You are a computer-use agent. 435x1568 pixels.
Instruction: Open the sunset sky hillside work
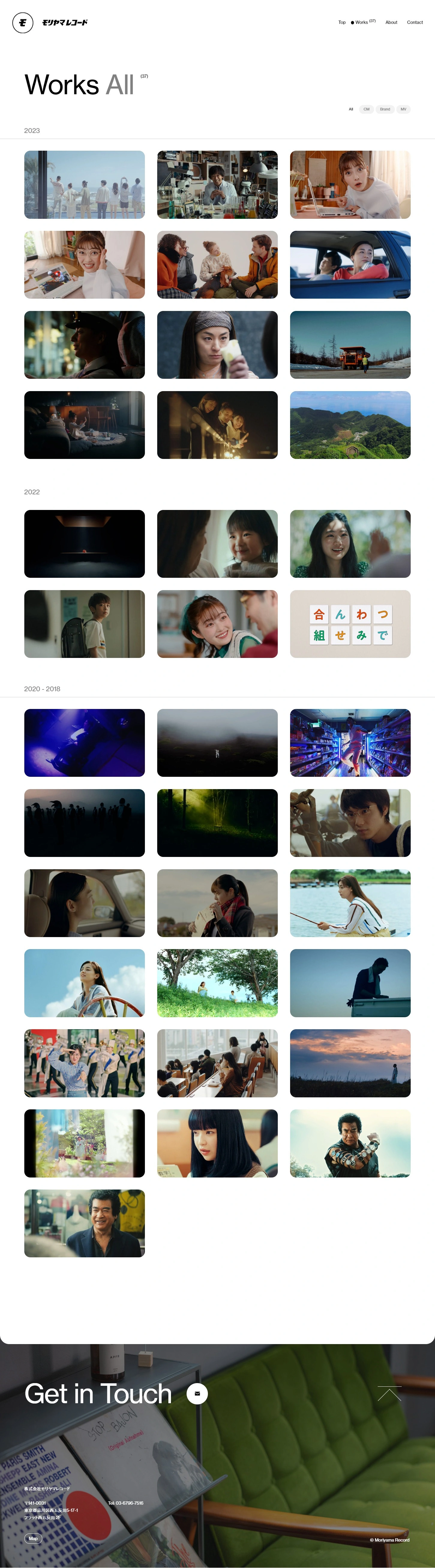(x=350, y=1063)
